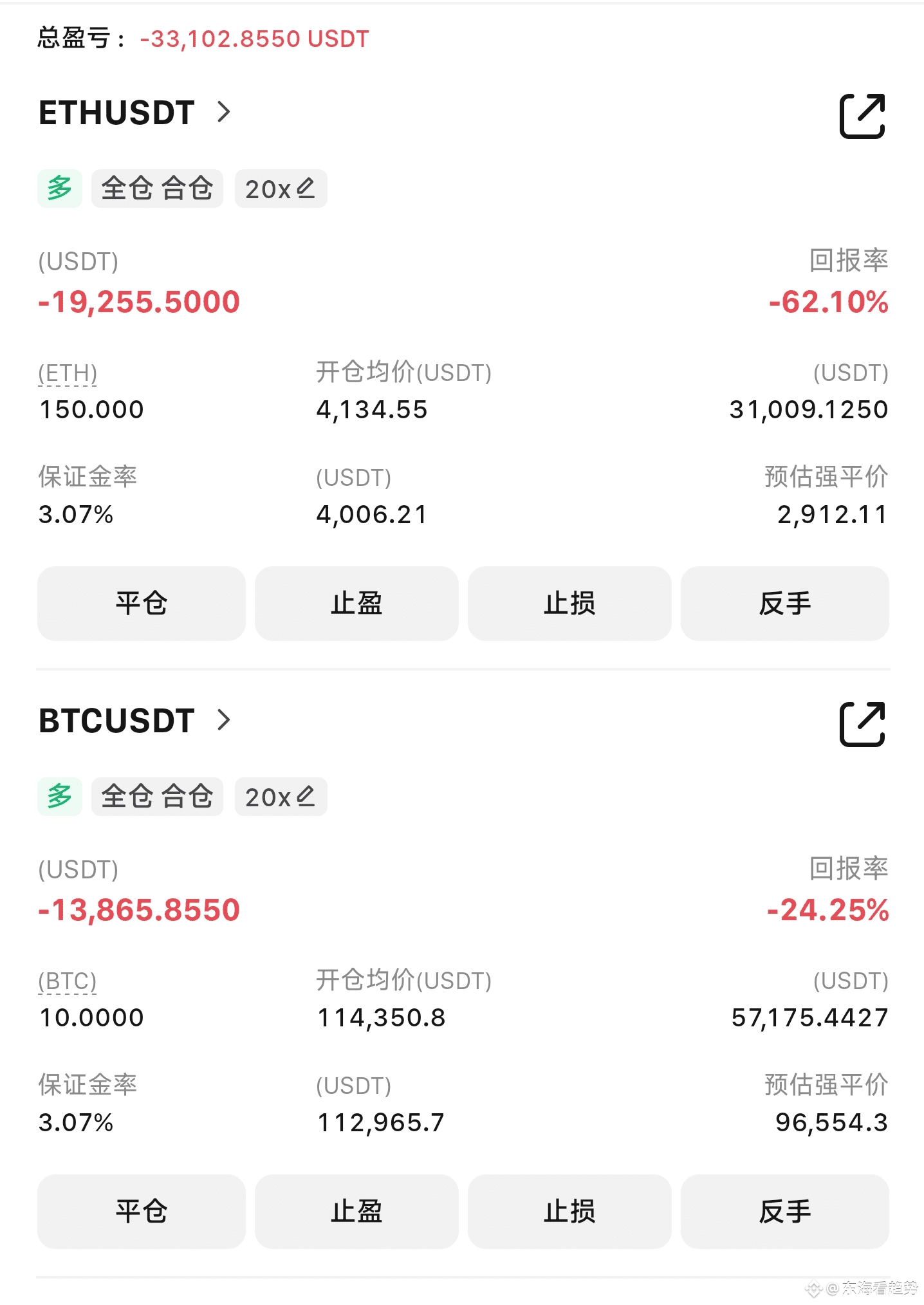Share the BTCUSDT position
Viewport: 924px width, 1305px height.
tap(862, 724)
